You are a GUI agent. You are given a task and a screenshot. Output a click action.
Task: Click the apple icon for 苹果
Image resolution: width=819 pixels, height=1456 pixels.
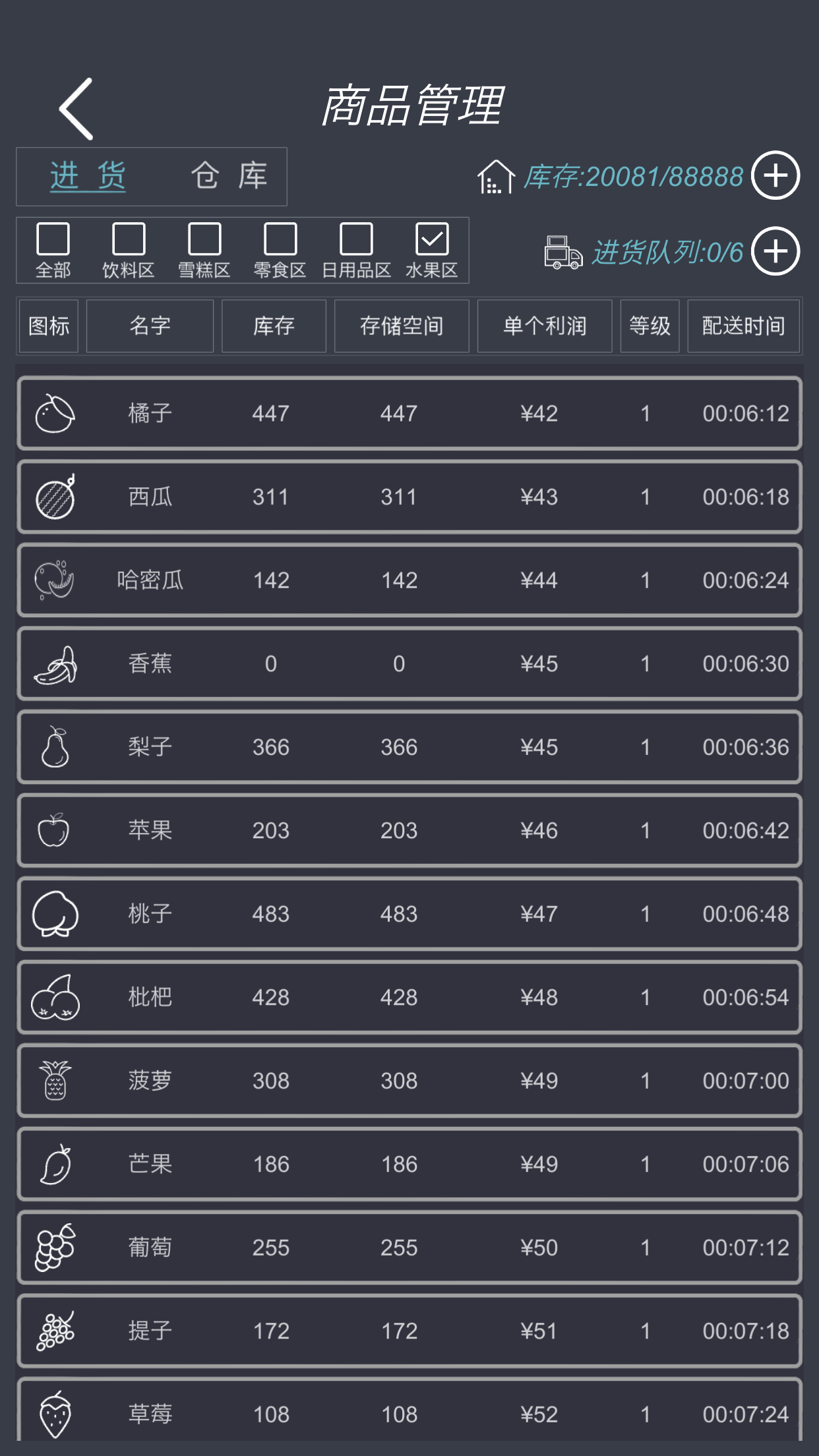coord(56,831)
